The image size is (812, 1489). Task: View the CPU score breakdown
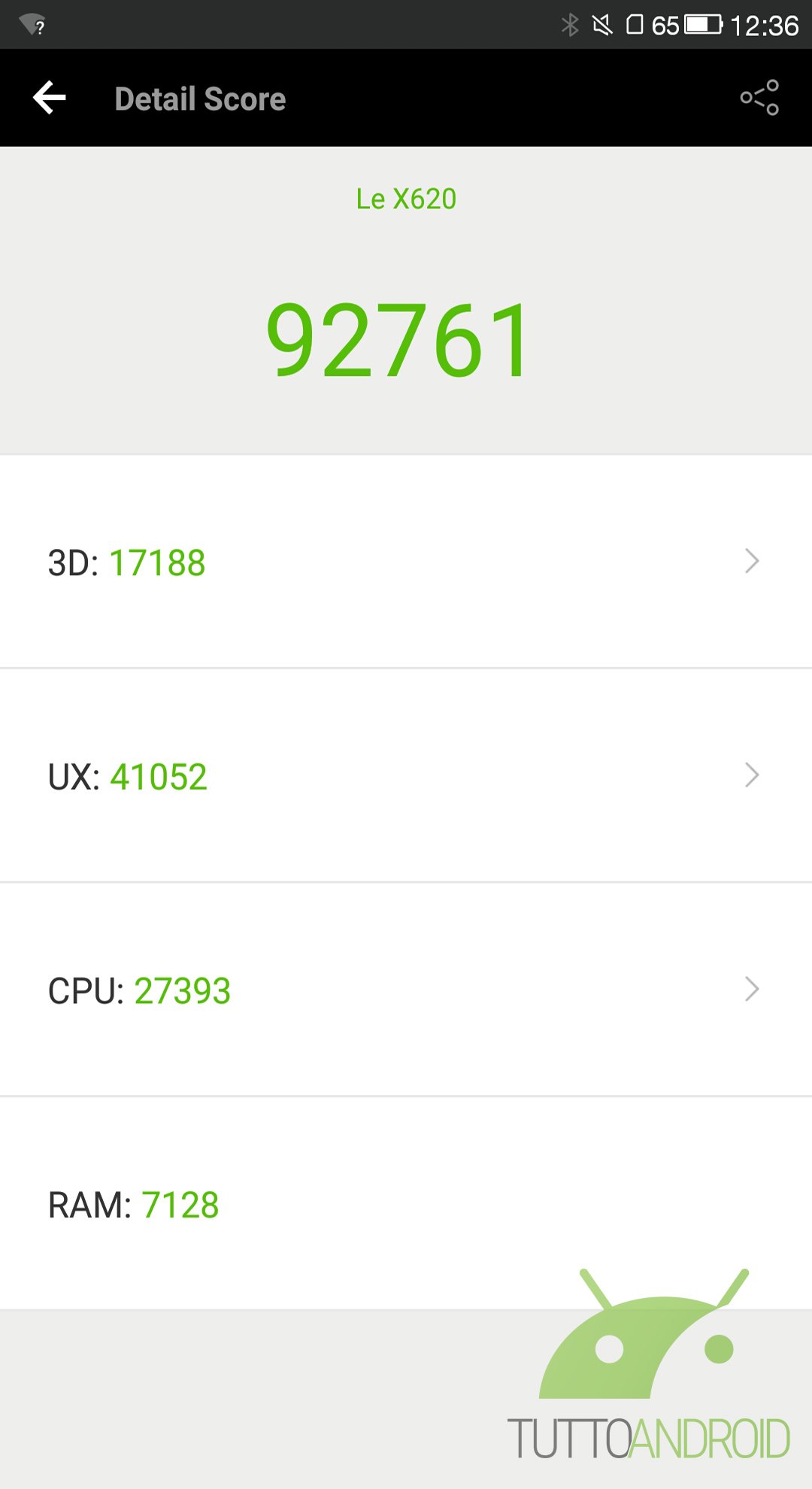406,990
